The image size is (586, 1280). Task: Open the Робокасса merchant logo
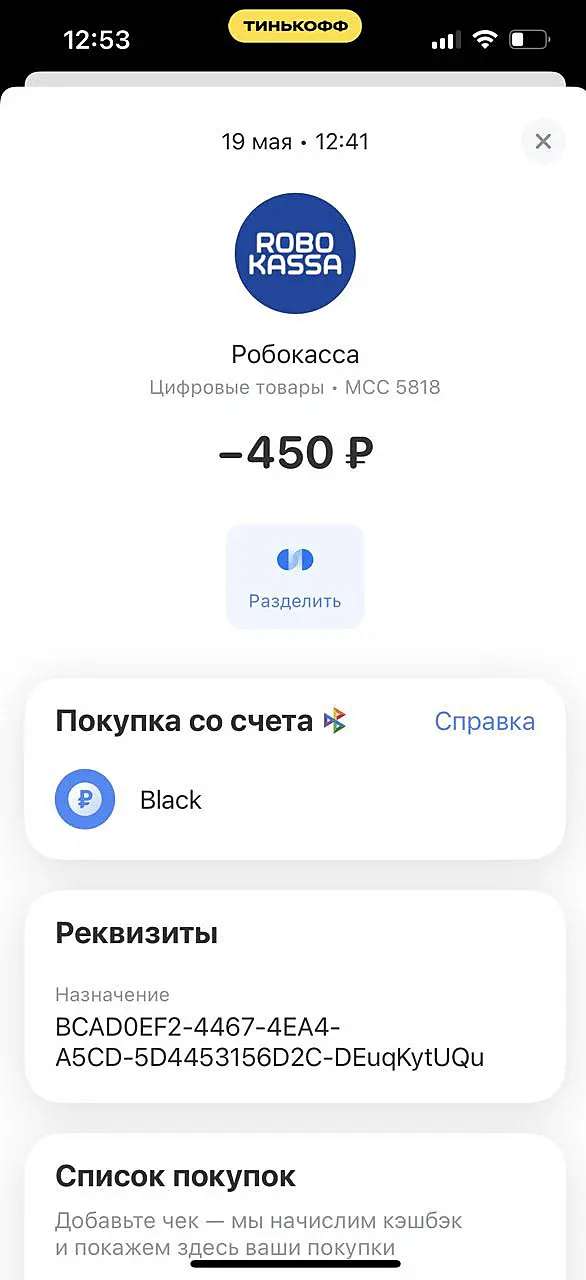(295, 253)
